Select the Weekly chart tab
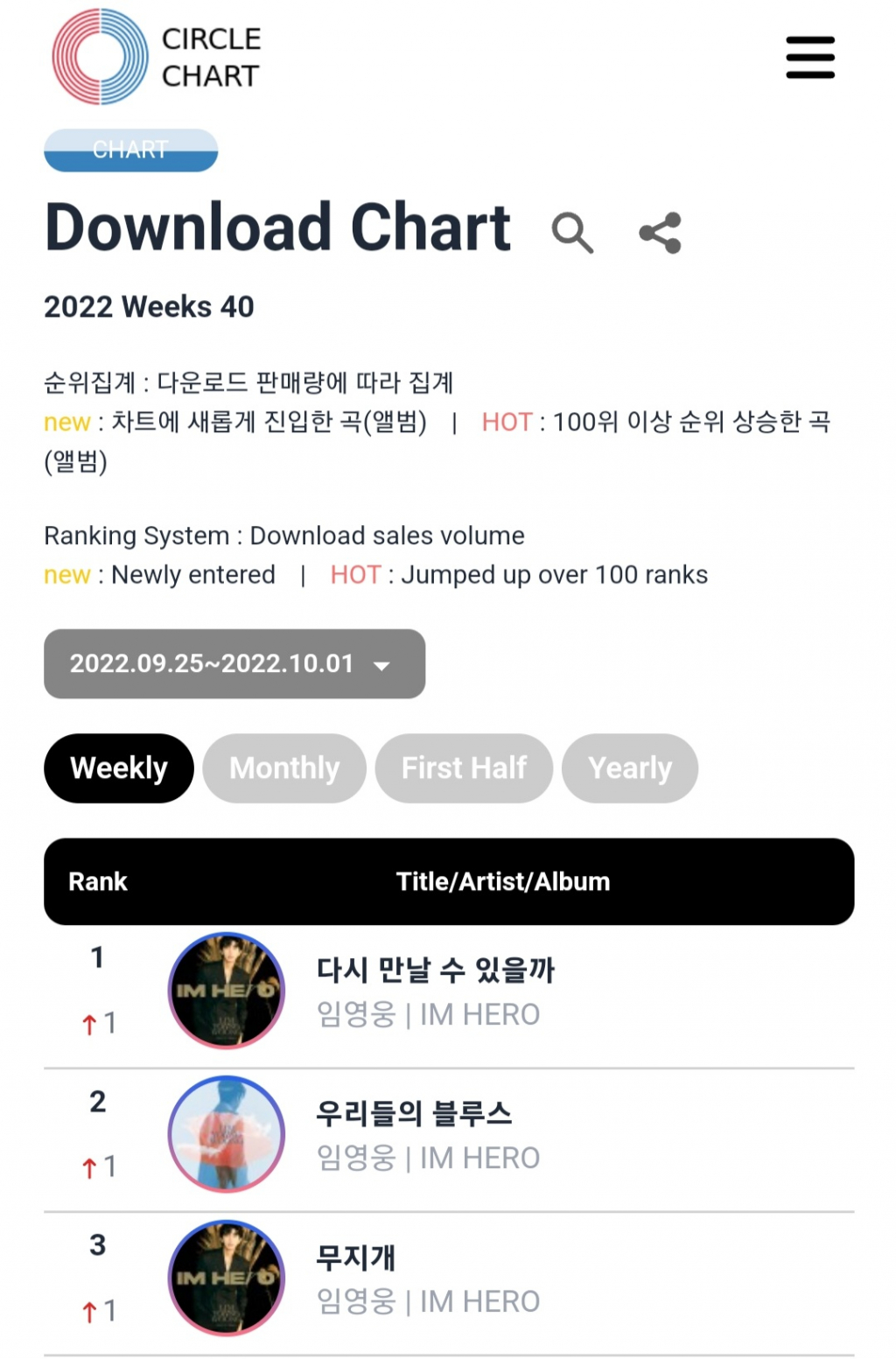Screen dimensions: 896x1359 [118, 767]
